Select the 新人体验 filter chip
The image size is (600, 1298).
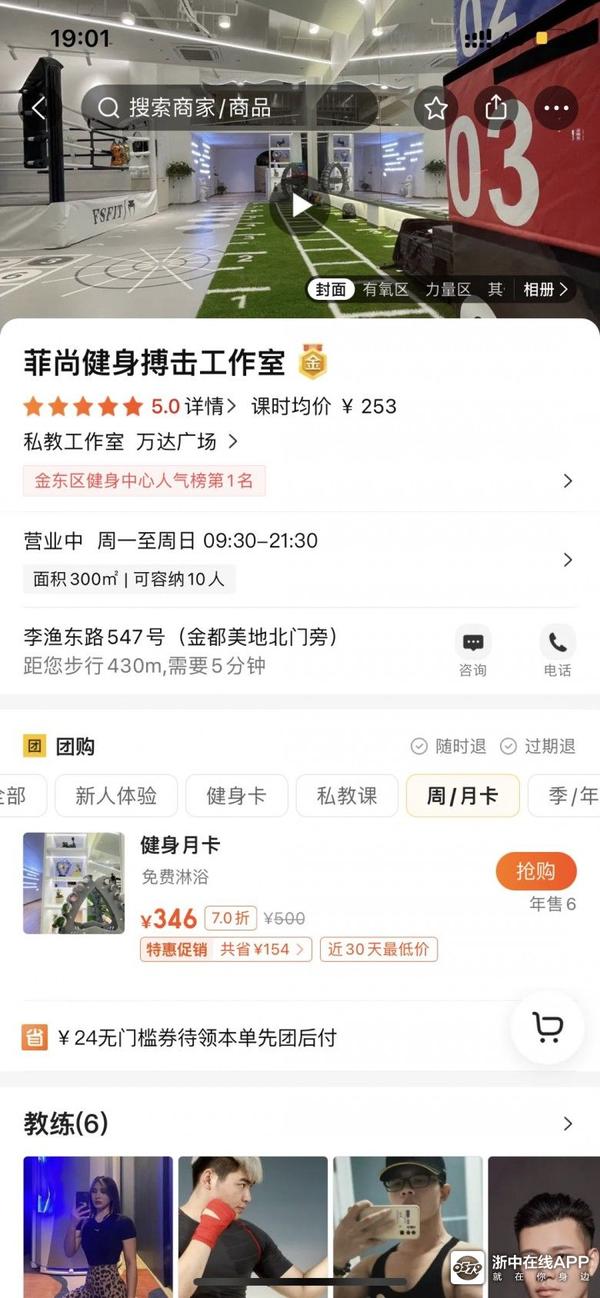(x=116, y=796)
